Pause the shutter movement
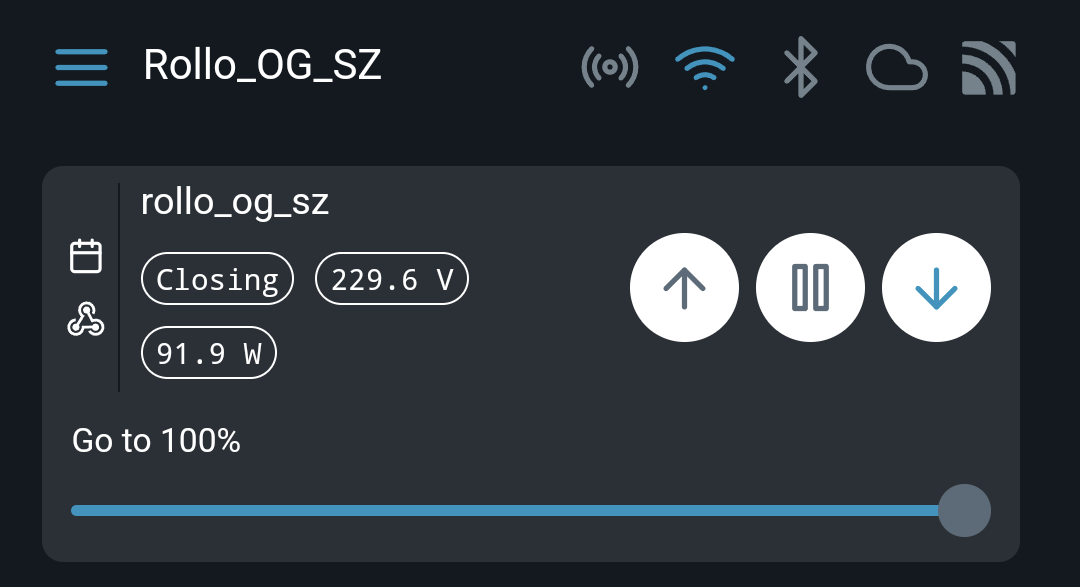1080x587 pixels. (x=810, y=287)
